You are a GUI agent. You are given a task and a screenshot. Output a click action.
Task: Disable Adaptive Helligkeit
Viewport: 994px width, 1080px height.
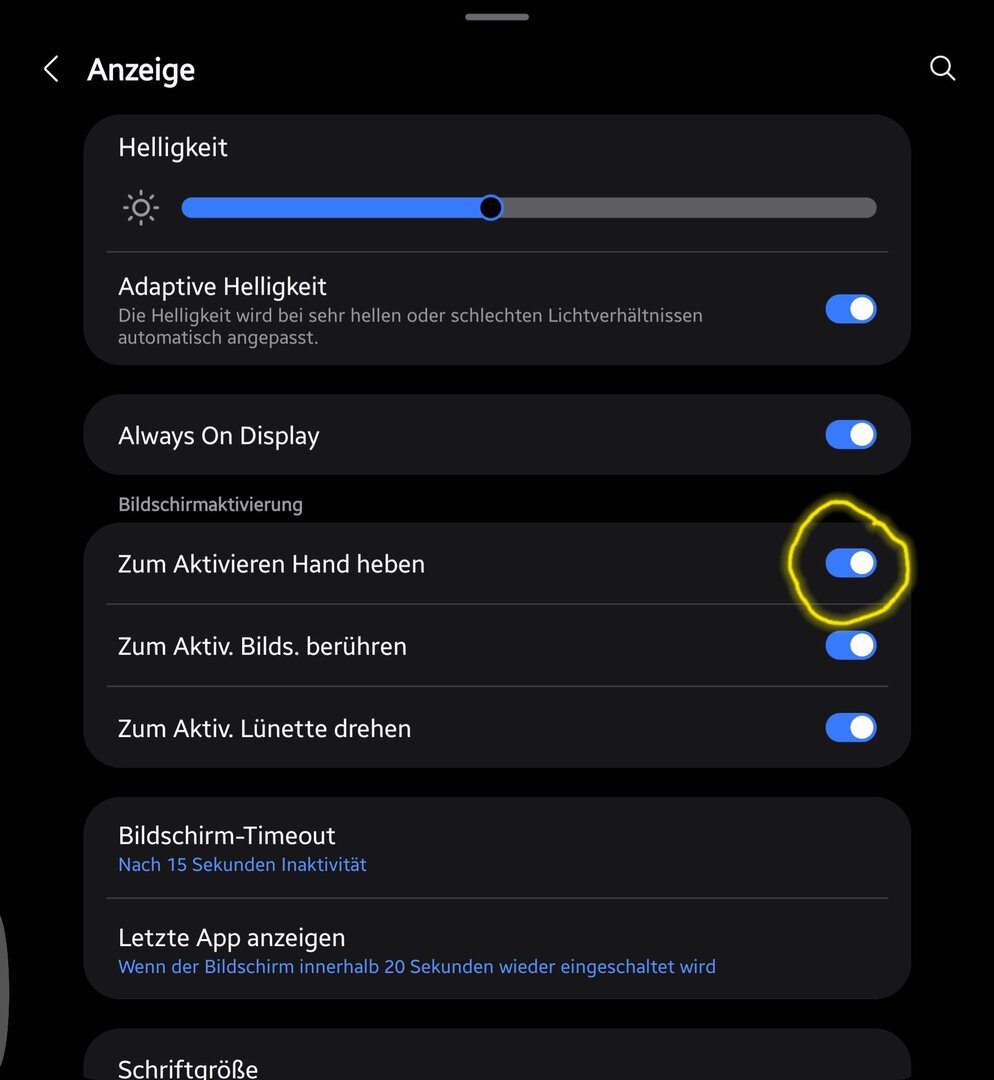click(850, 309)
